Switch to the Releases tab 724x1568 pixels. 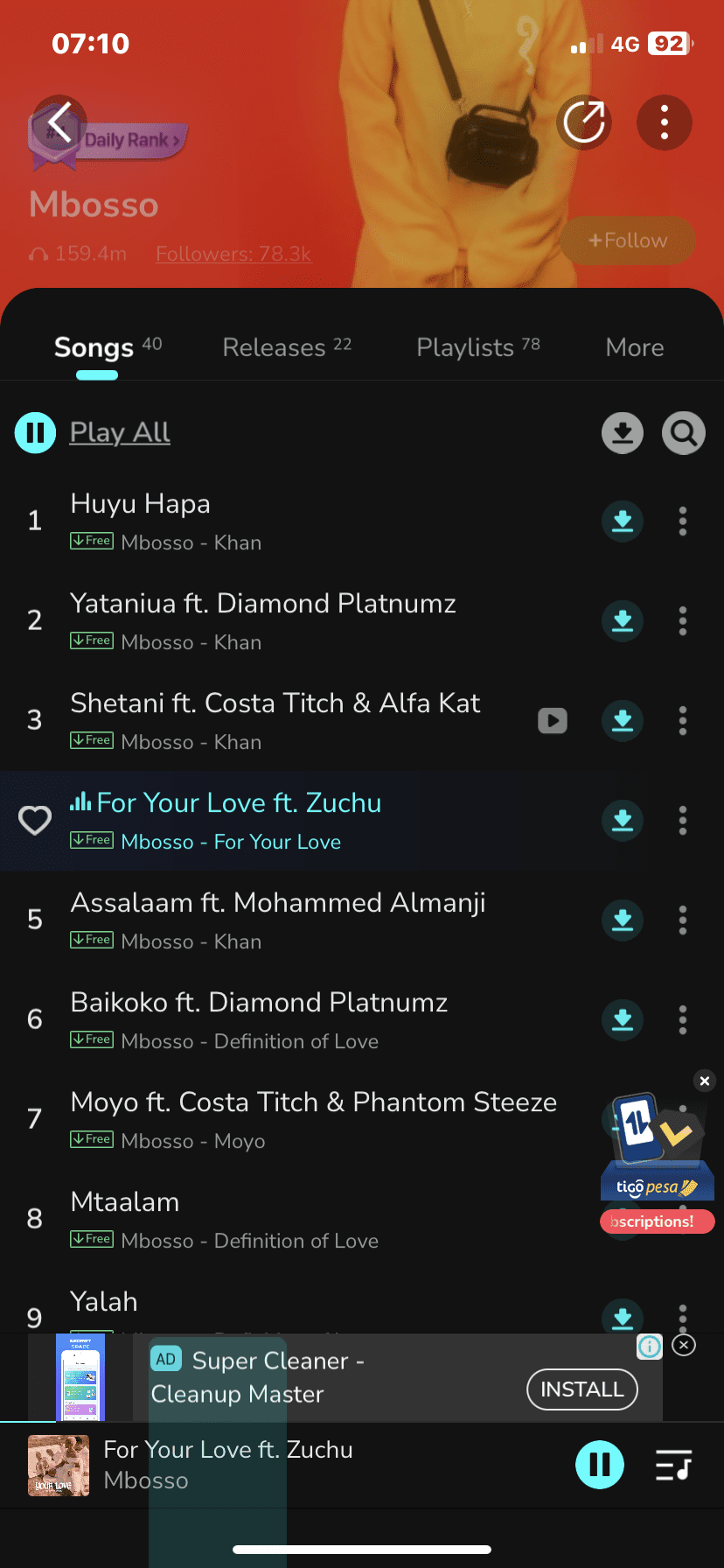[287, 347]
